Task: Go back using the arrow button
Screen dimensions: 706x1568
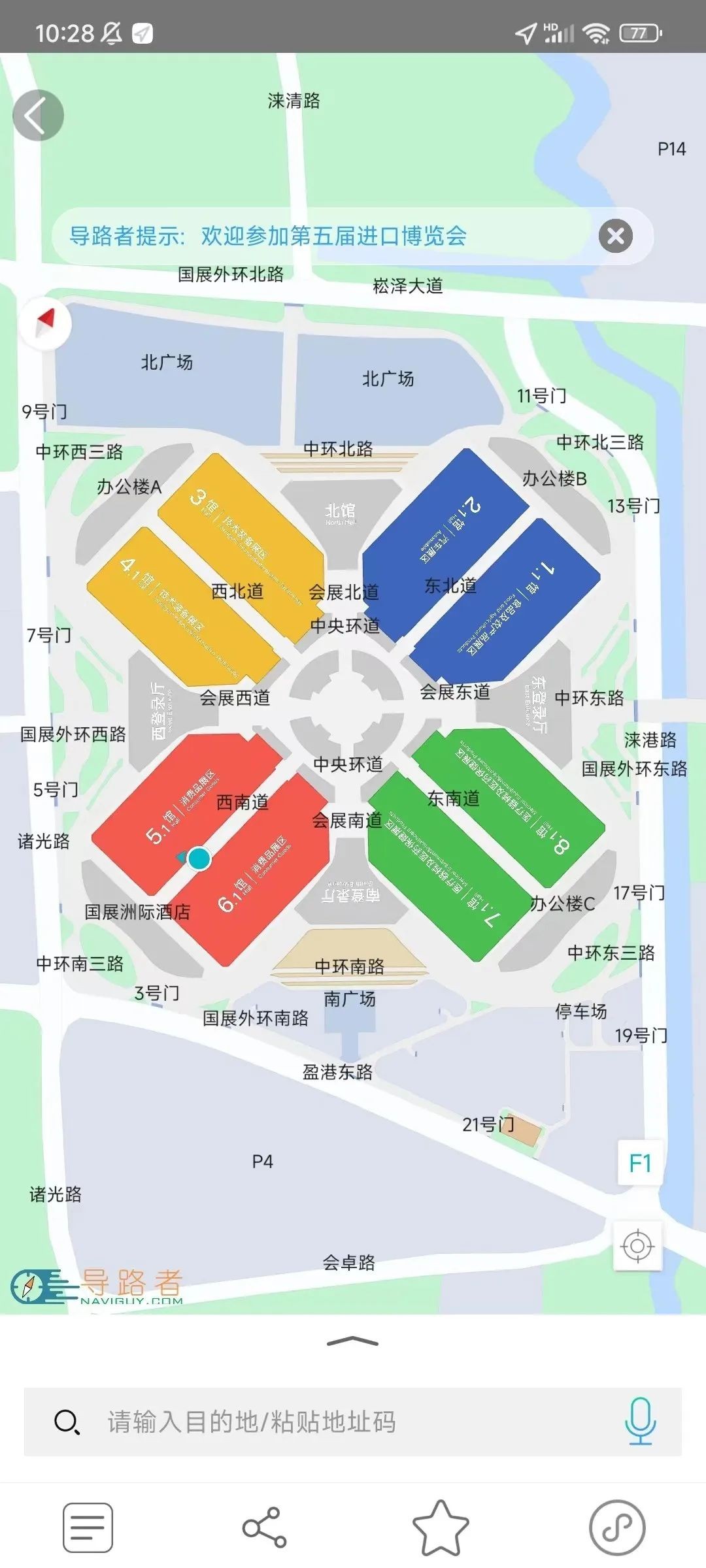Action: (x=38, y=116)
